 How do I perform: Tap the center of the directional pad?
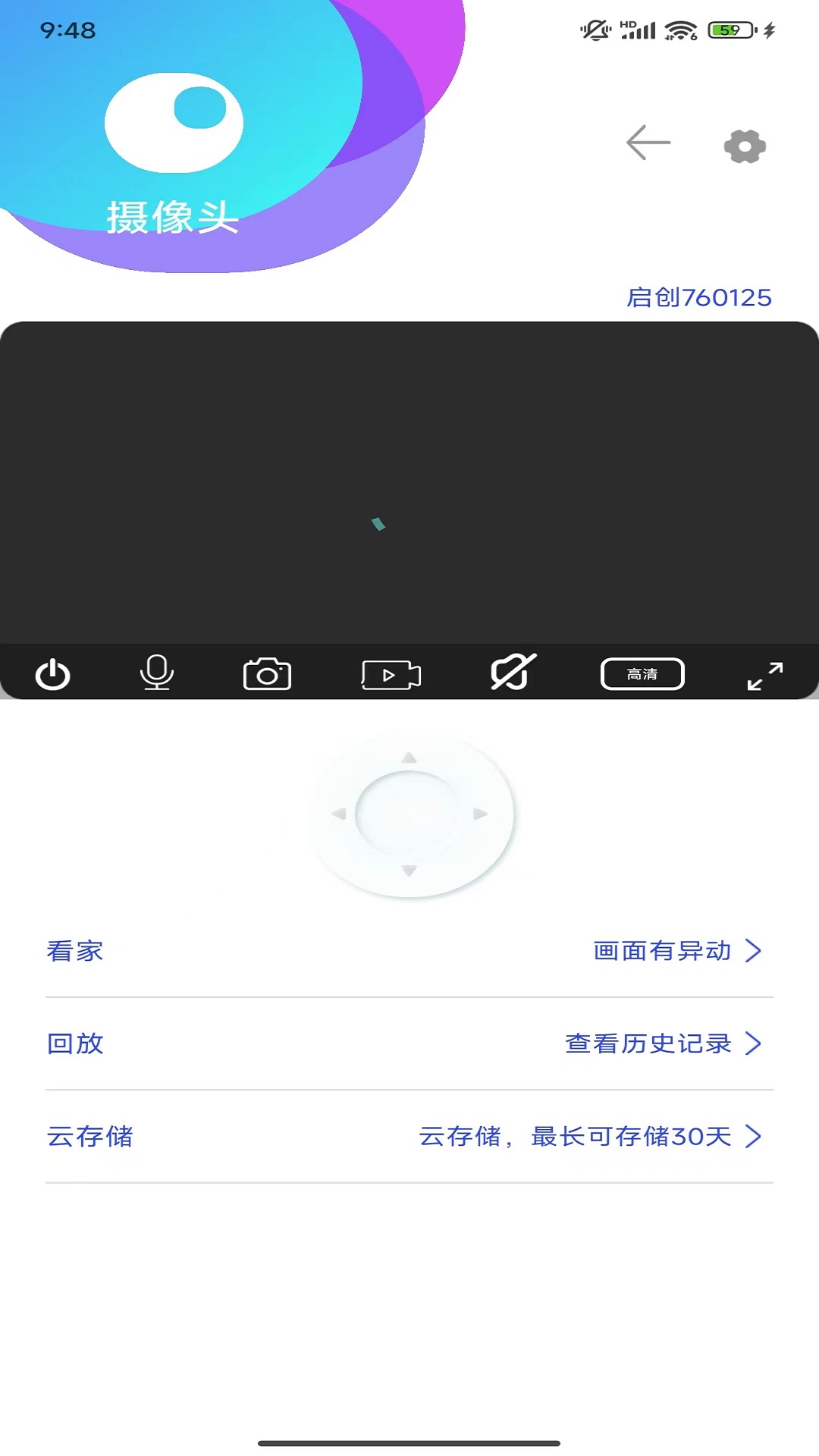(409, 814)
